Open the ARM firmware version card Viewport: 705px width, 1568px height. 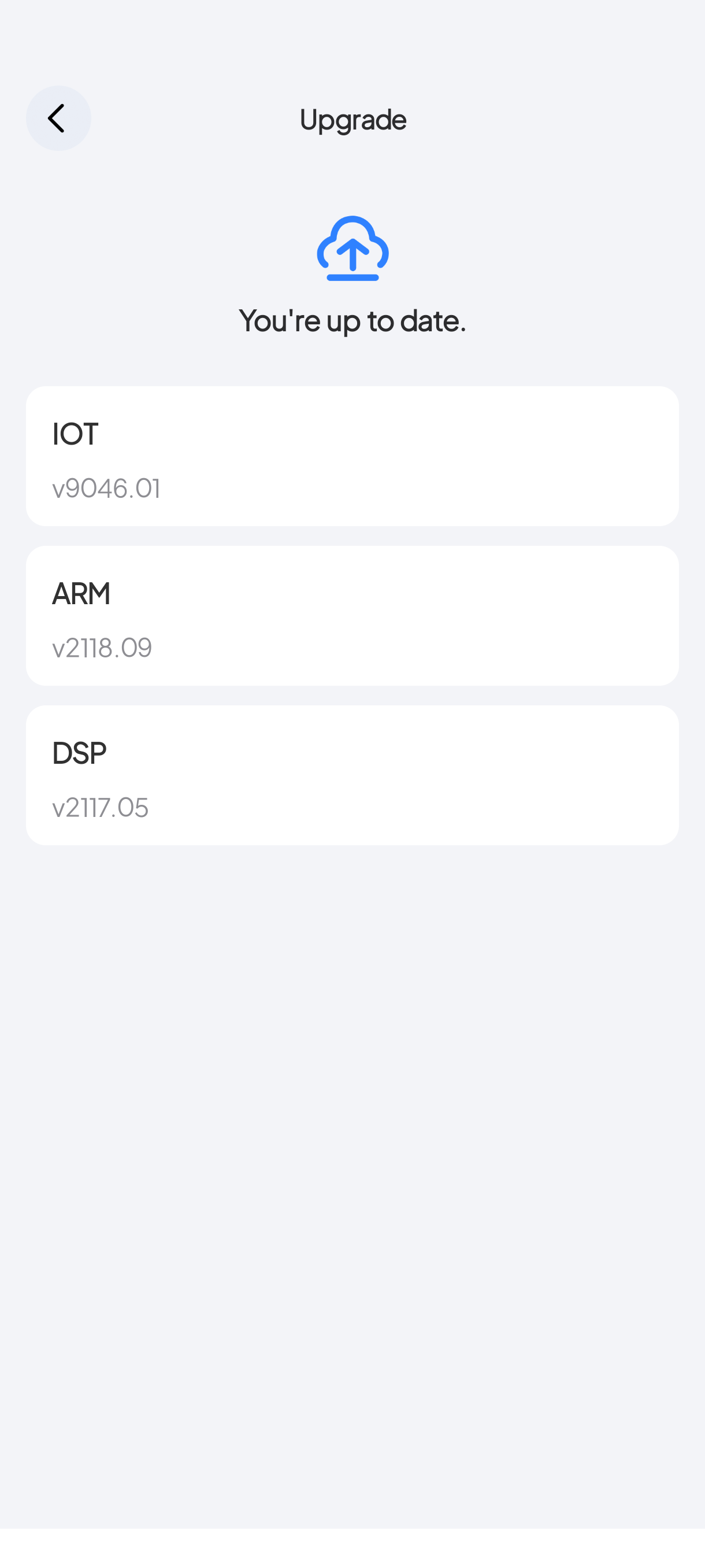[352, 615]
